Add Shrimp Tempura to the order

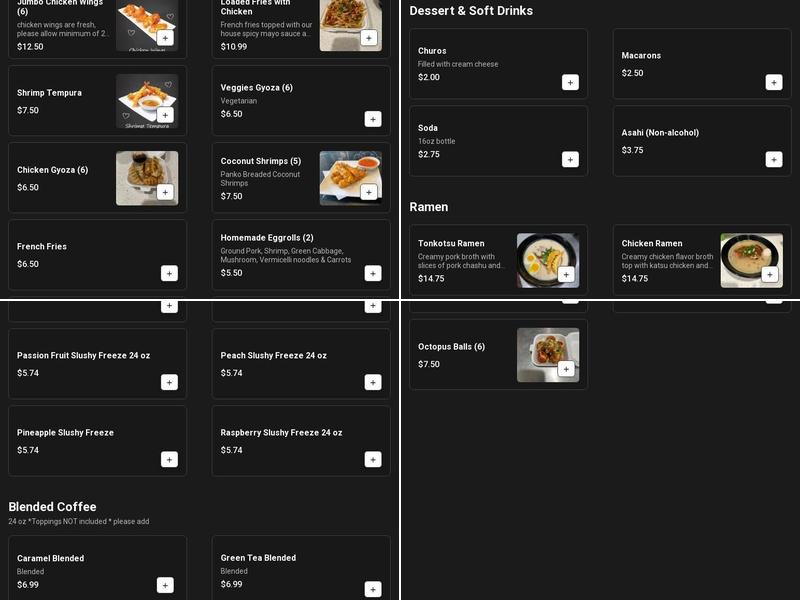(165, 115)
